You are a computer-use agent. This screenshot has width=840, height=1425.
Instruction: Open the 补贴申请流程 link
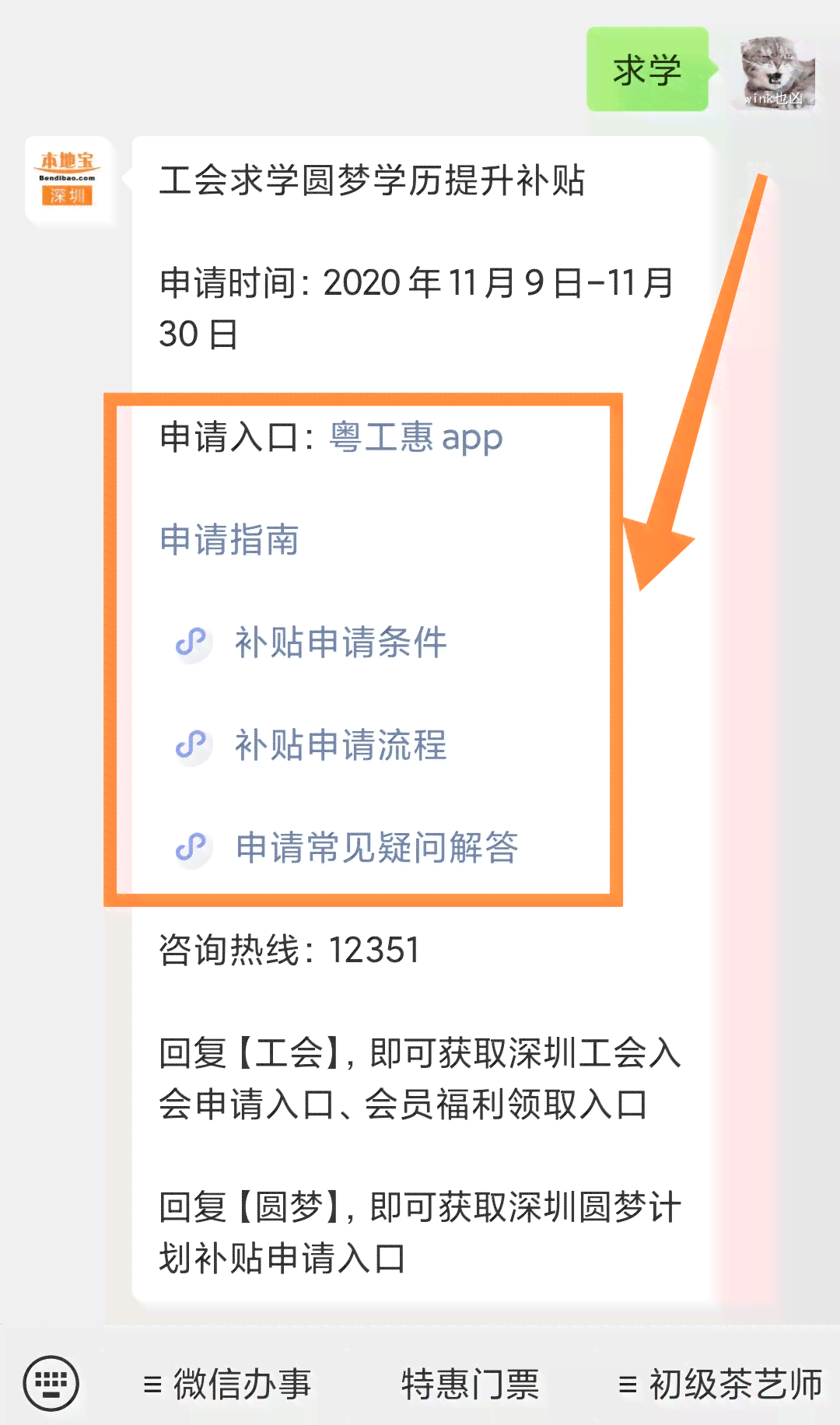pos(341,745)
